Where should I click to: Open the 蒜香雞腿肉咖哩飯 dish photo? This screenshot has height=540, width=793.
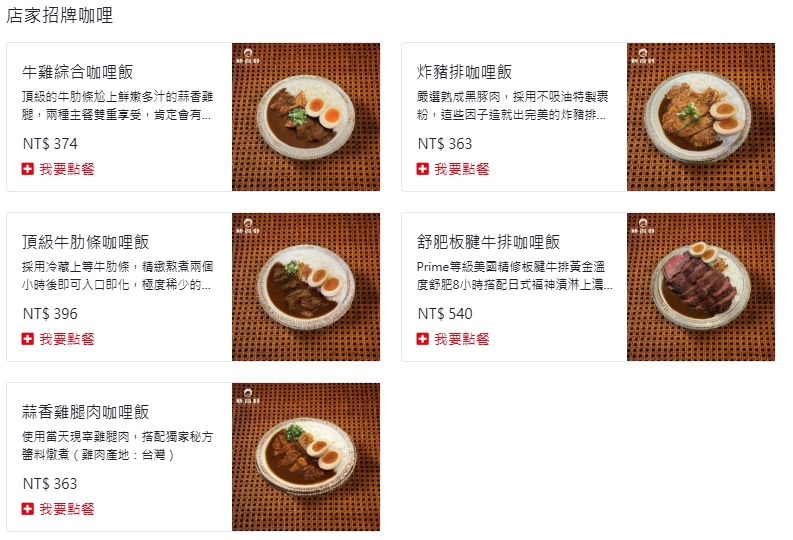pos(306,457)
